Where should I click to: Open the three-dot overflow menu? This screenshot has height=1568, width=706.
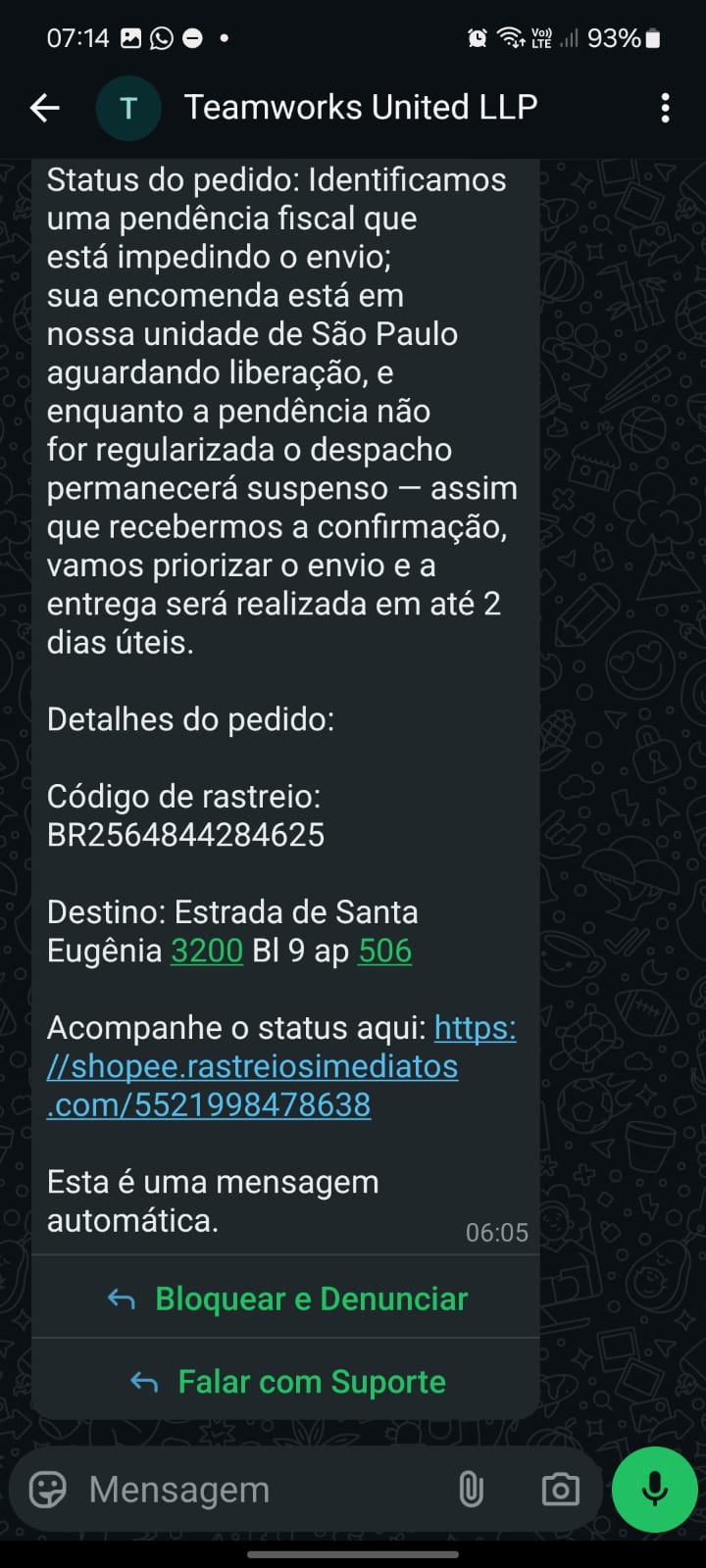pos(665,108)
